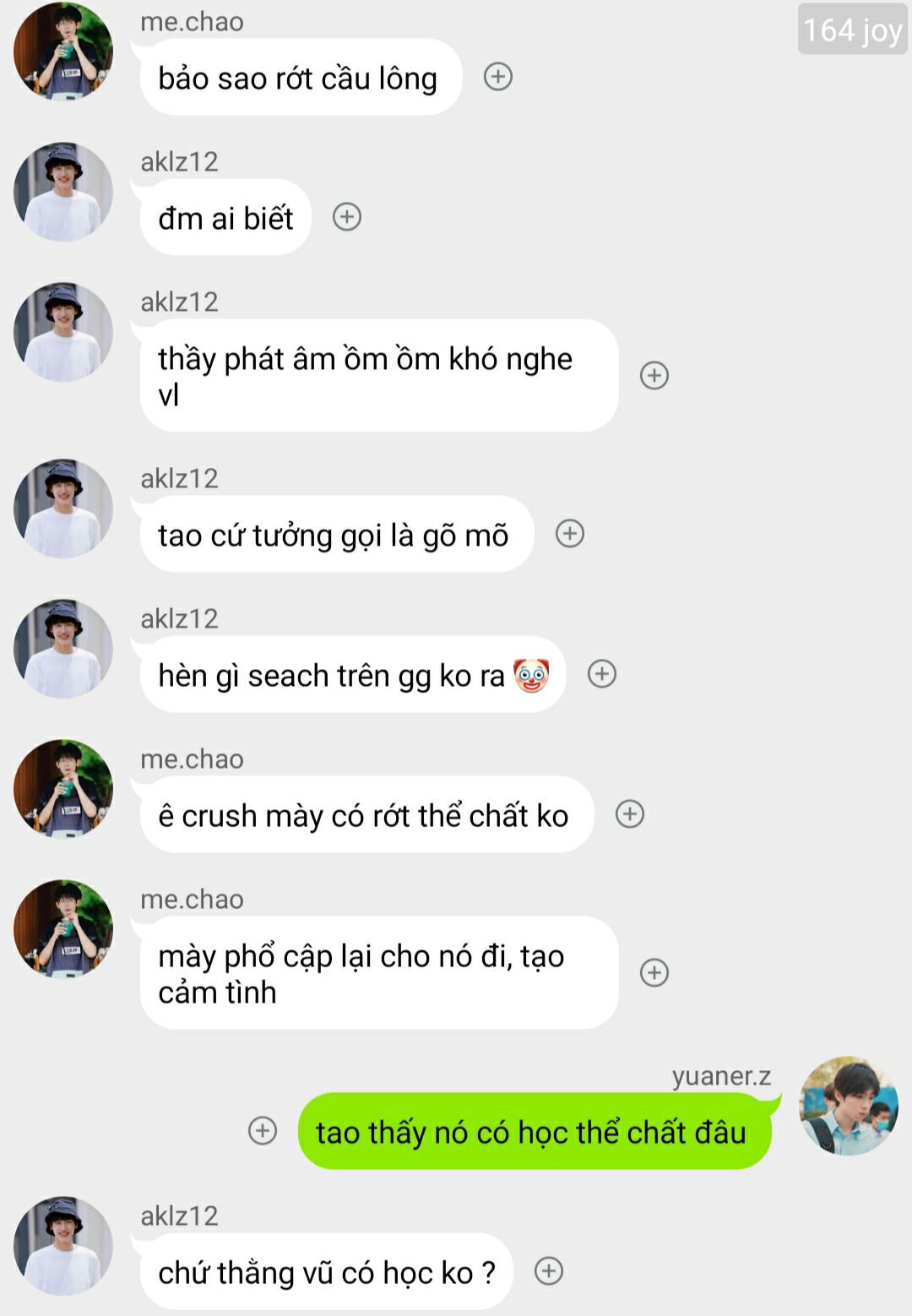Tap the plus icon beside "bảo sao rớt cầu lông"
This screenshot has height=1316, width=912.
(x=498, y=77)
